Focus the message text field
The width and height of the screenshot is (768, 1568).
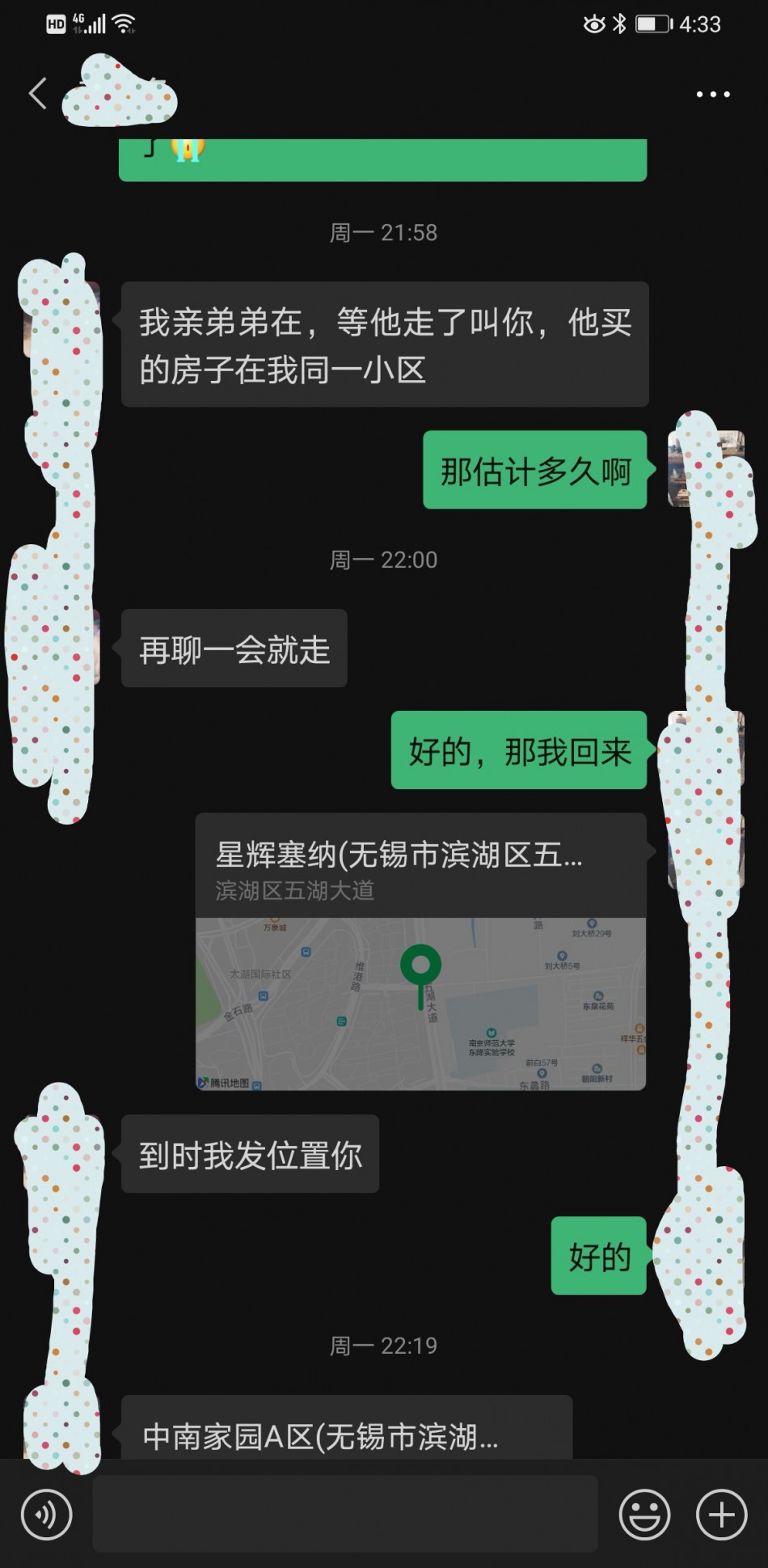(x=345, y=1514)
